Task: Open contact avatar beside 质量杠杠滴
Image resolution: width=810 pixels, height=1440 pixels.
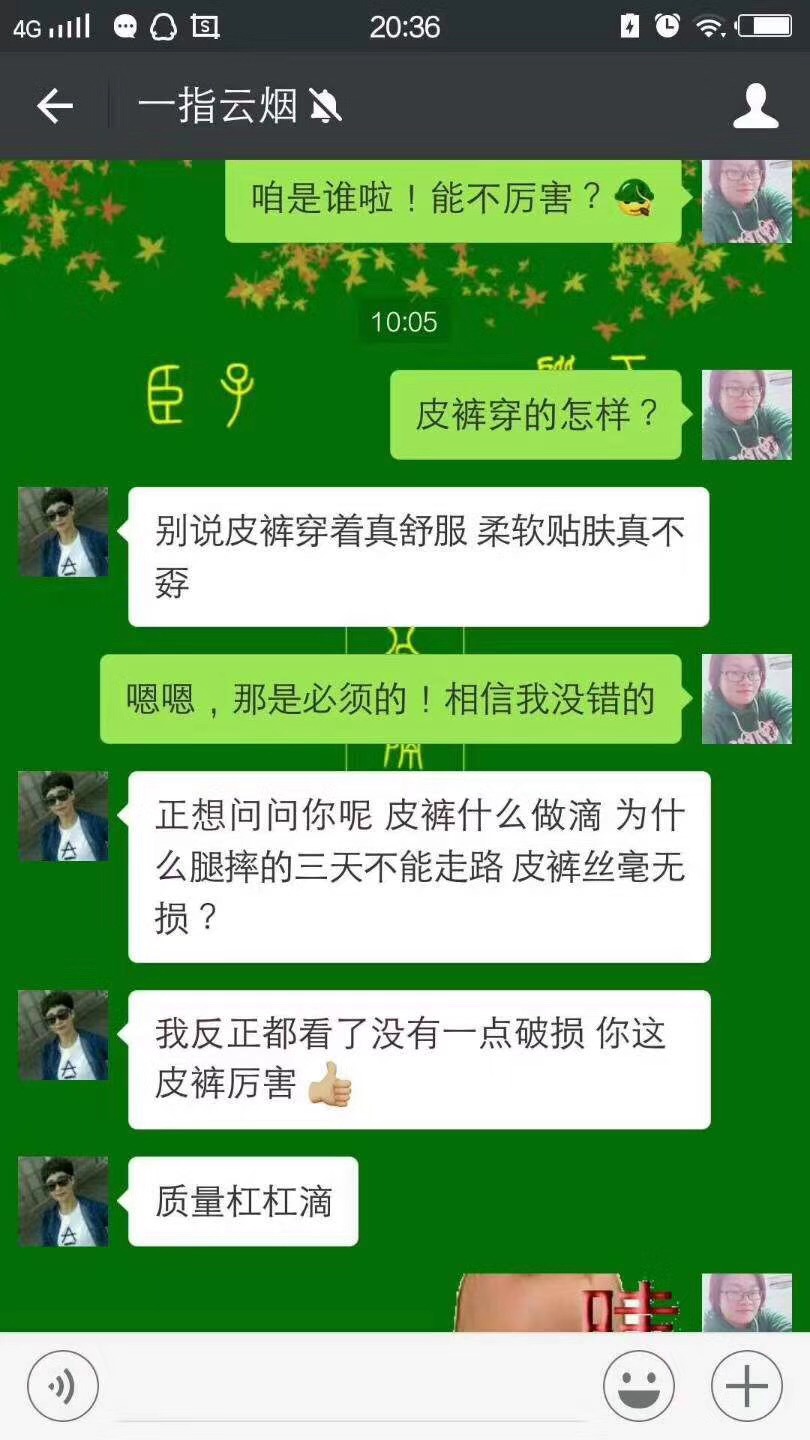Action: point(63,1201)
